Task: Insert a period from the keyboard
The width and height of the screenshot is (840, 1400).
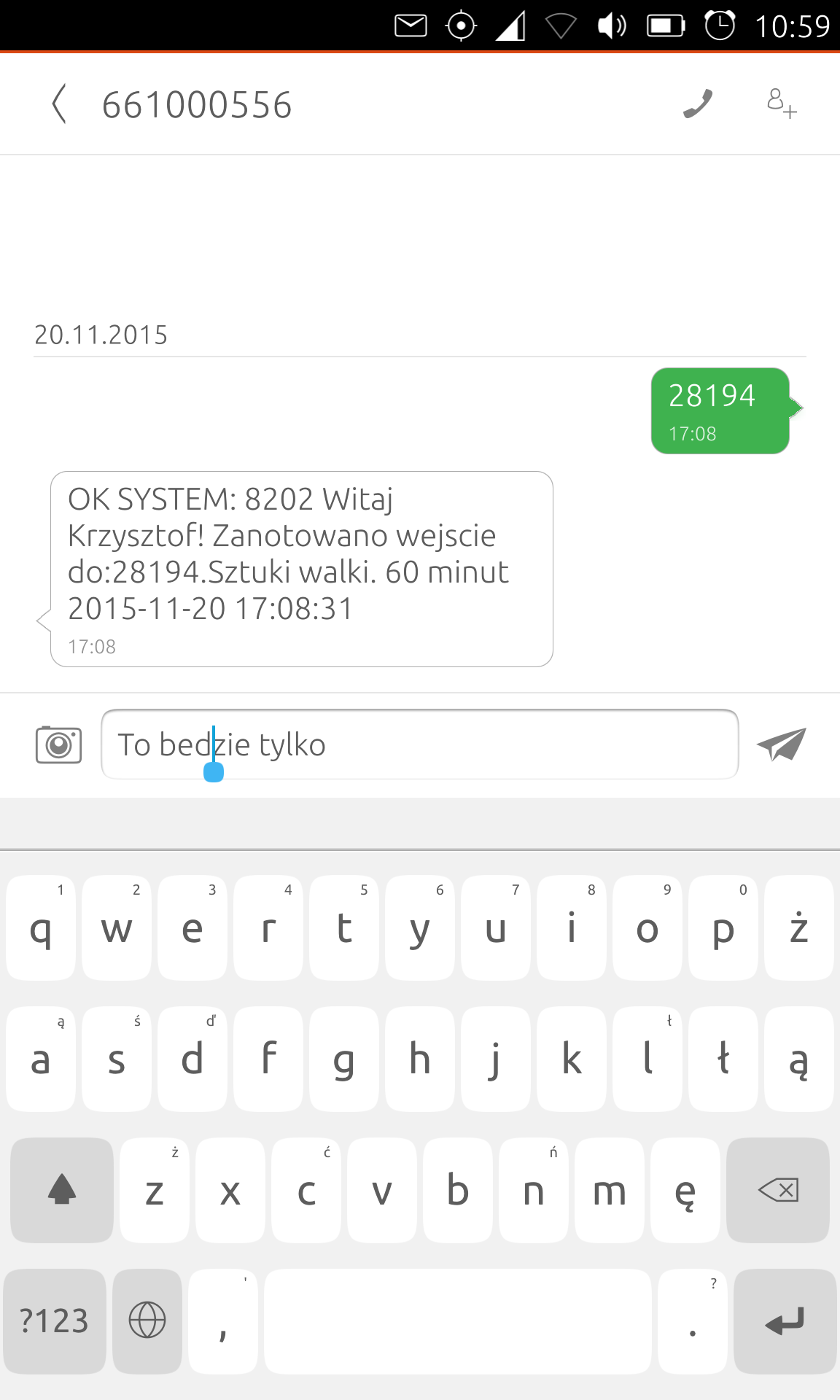Action: pyautogui.click(x=693, y=1321)
